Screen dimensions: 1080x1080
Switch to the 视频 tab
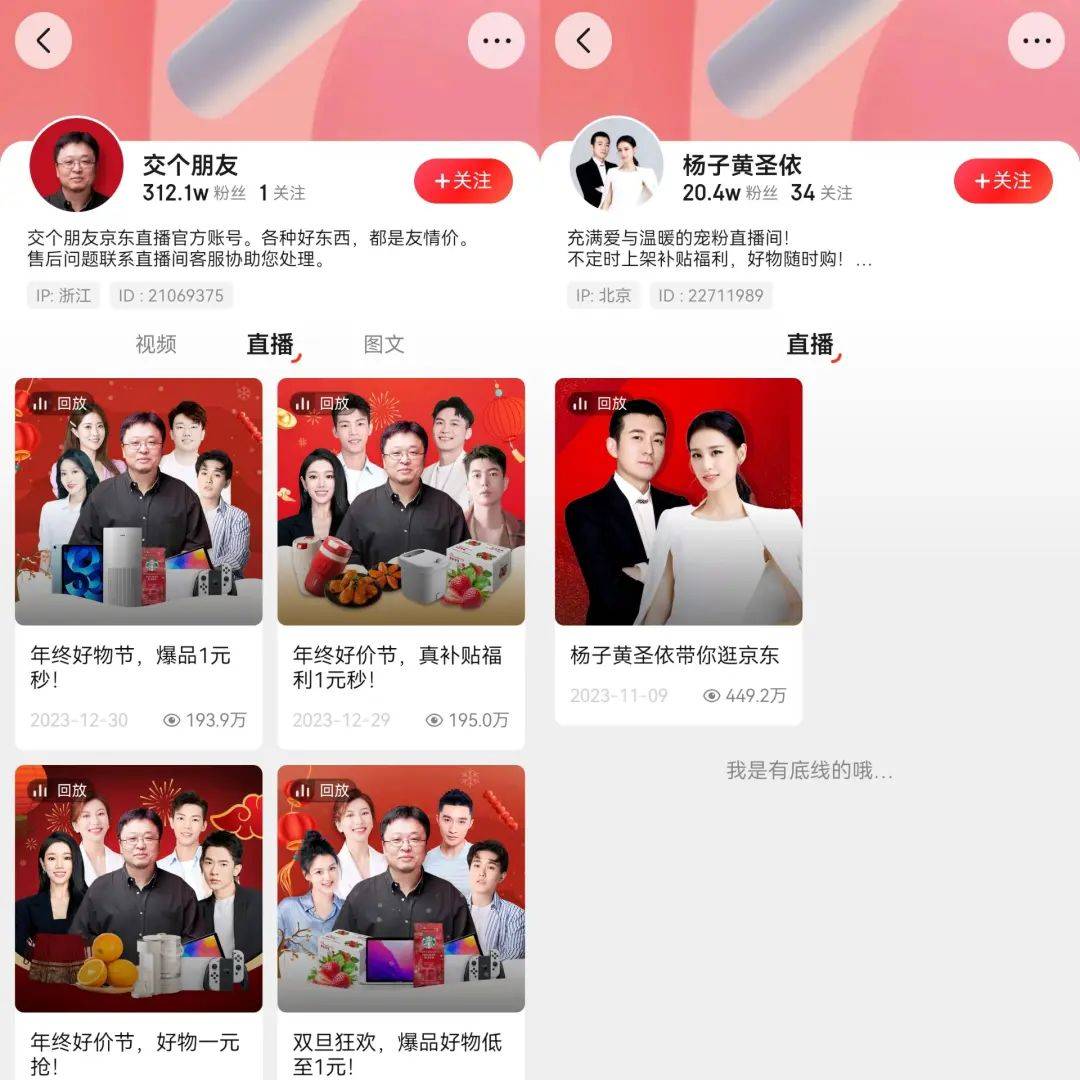pos(156,345)
